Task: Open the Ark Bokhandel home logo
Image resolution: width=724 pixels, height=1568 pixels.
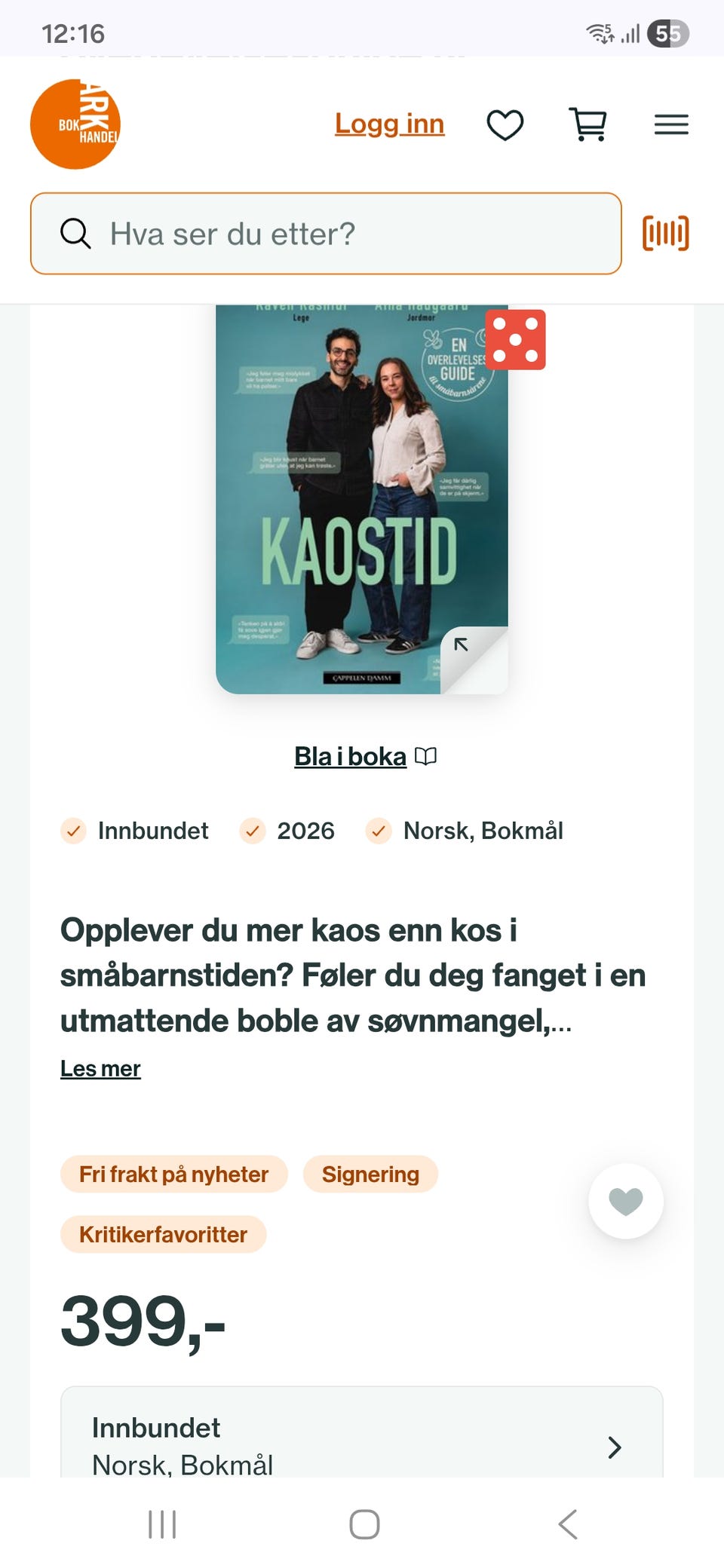Action: [75, 124]
